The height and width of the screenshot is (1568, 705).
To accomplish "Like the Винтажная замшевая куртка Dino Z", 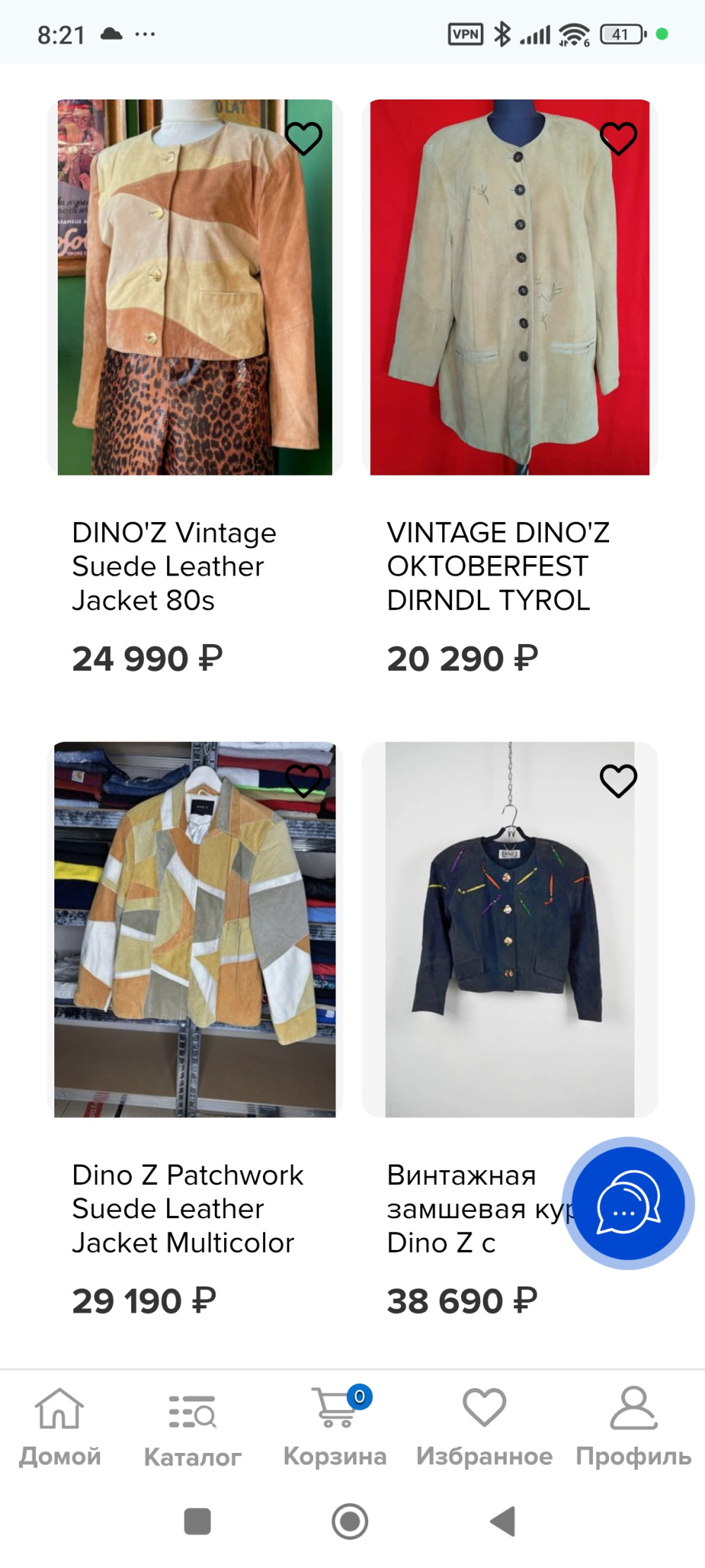I will [618, 781].
